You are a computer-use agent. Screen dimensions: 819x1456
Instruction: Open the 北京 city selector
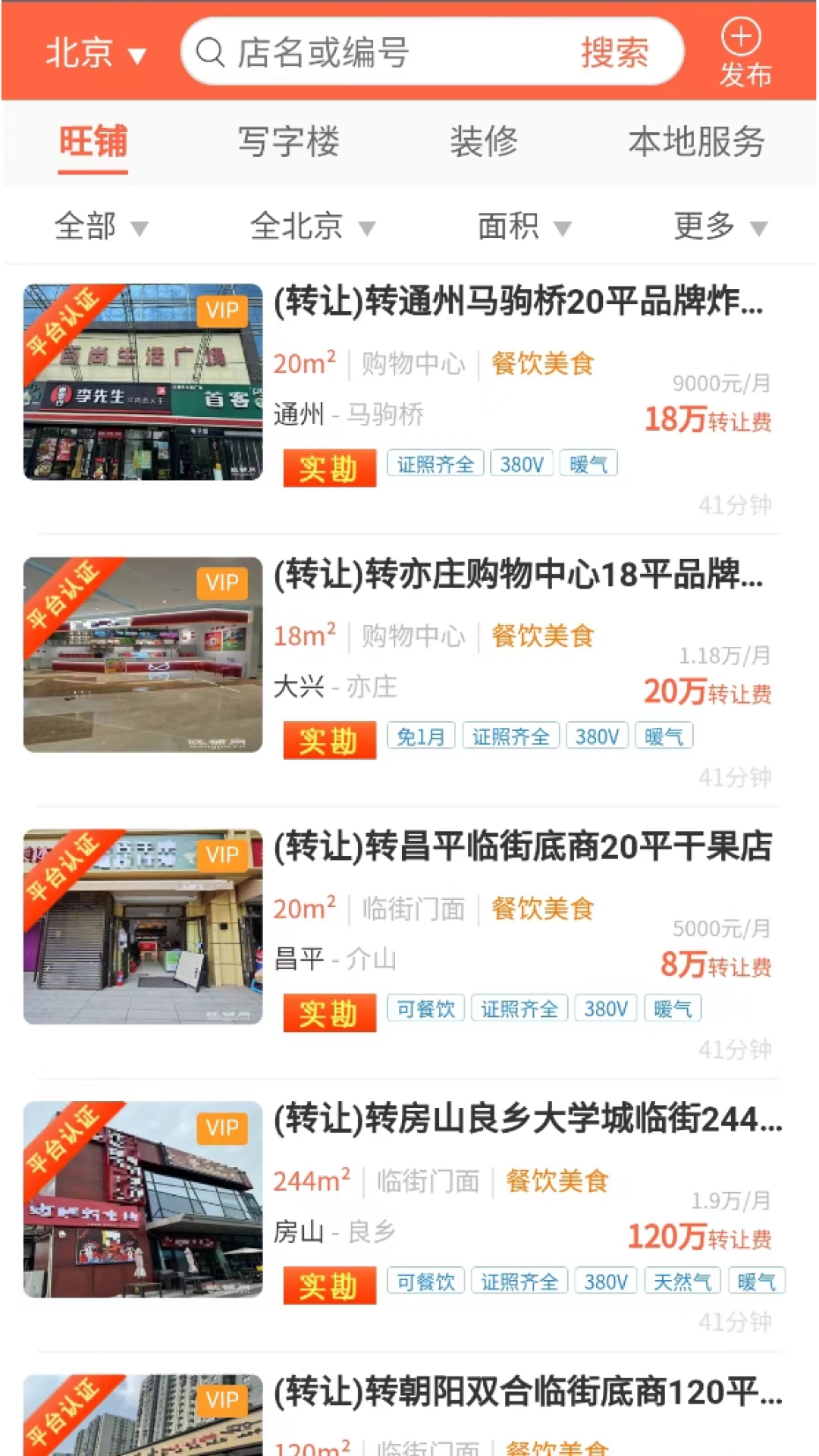pyautogui.click(x=94, y=53)
